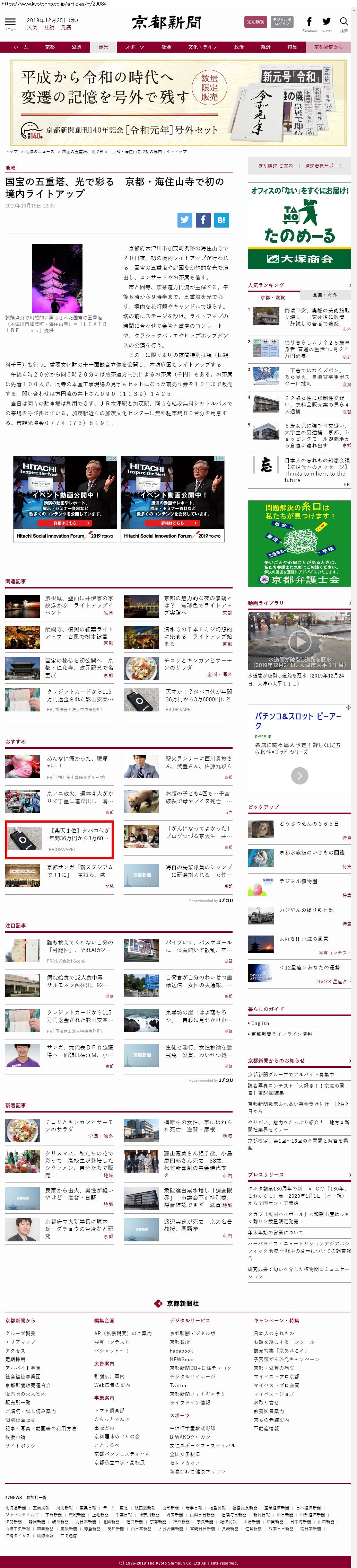Switch to the スポーツ nav tab

[134, 47]
